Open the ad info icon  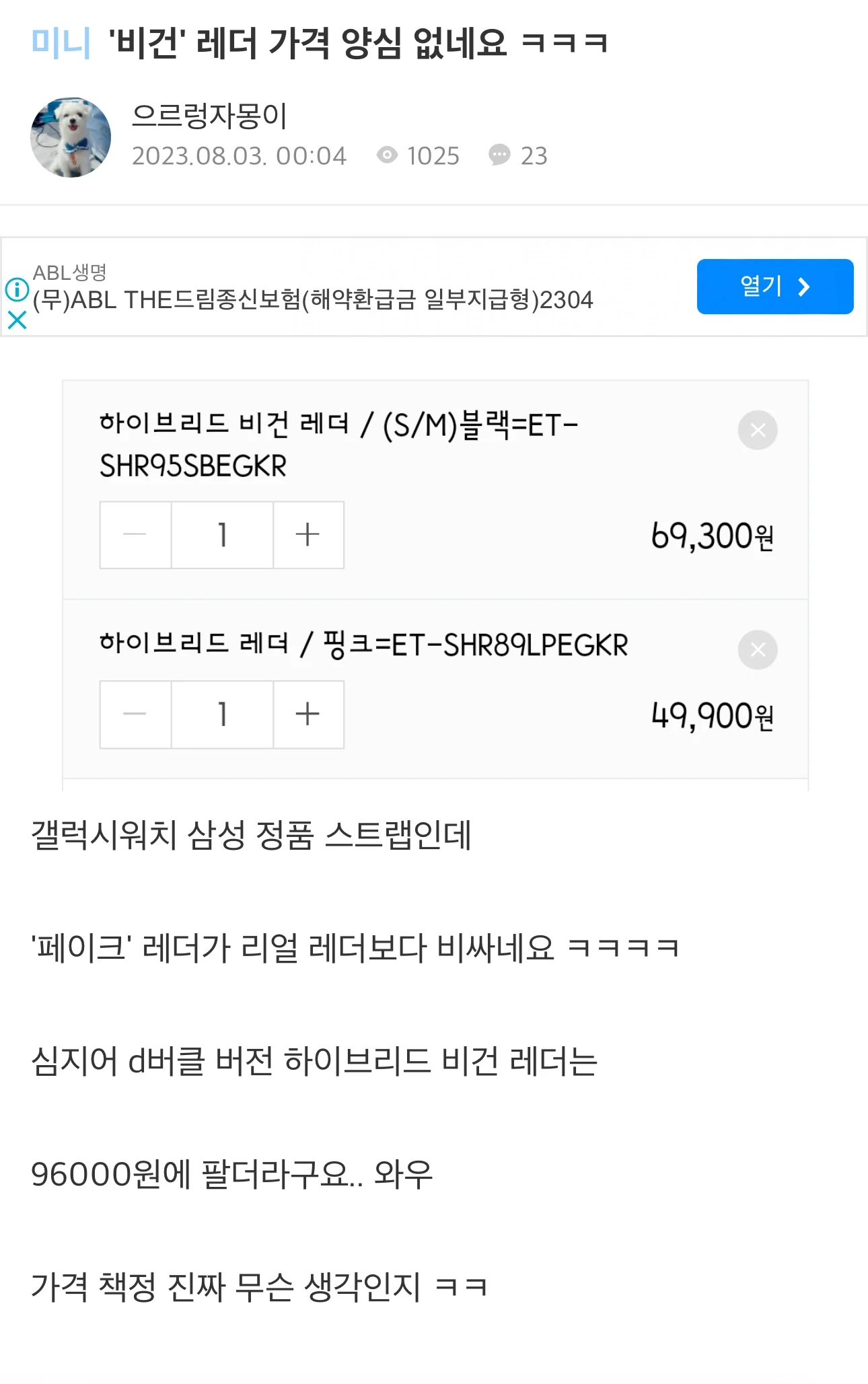(x=17, y=289)
